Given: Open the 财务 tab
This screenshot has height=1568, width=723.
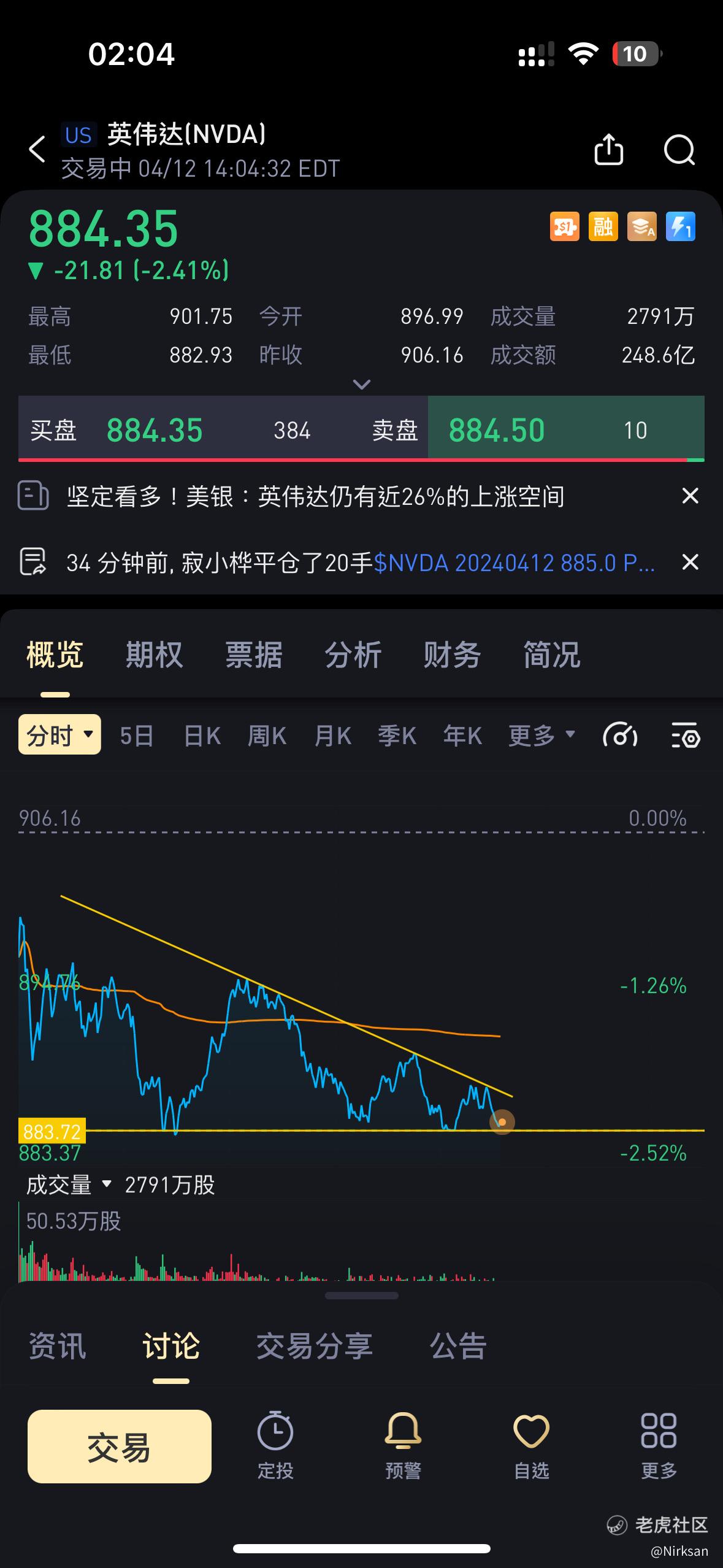Looking at the screenshot, I should [x=452, y=655].
